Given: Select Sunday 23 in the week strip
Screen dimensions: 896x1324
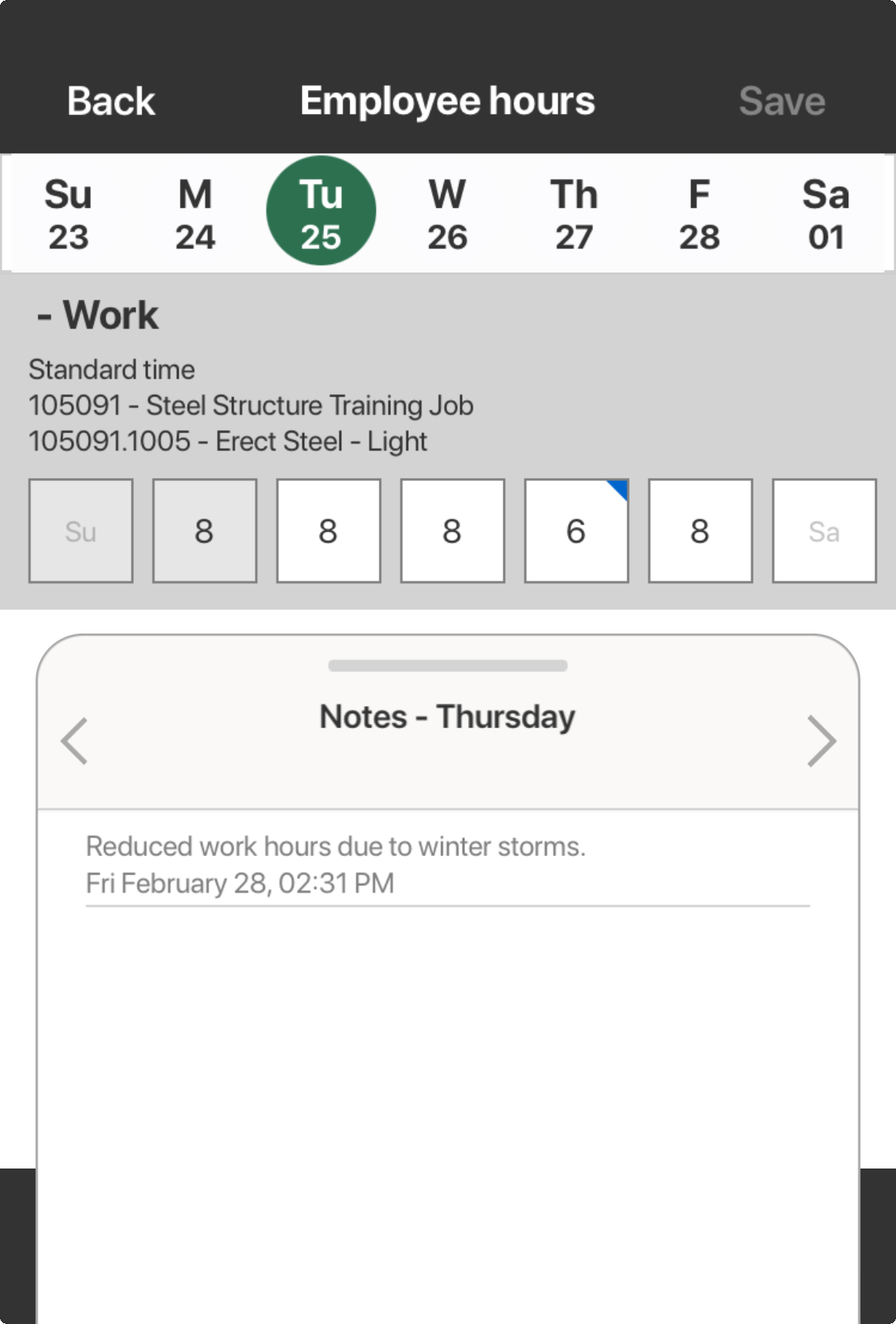Looking at the screenshot, I should click(68, 213).
